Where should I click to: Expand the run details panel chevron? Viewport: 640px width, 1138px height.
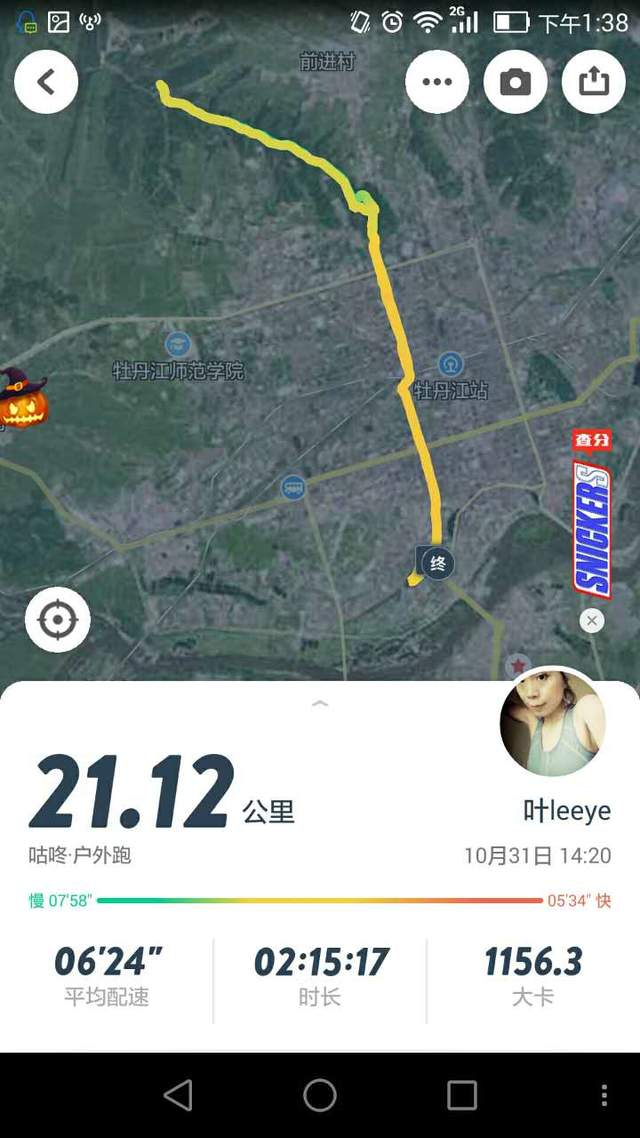[x=320, y=704]
